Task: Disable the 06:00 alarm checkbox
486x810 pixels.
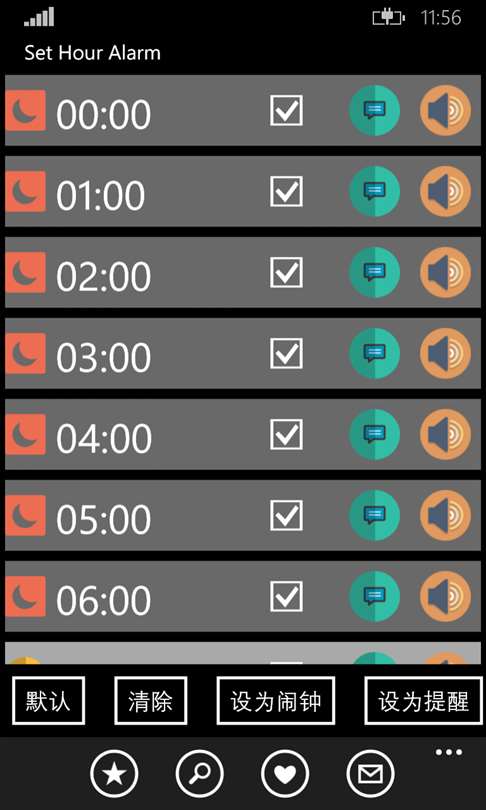Action: coord(286,596)
